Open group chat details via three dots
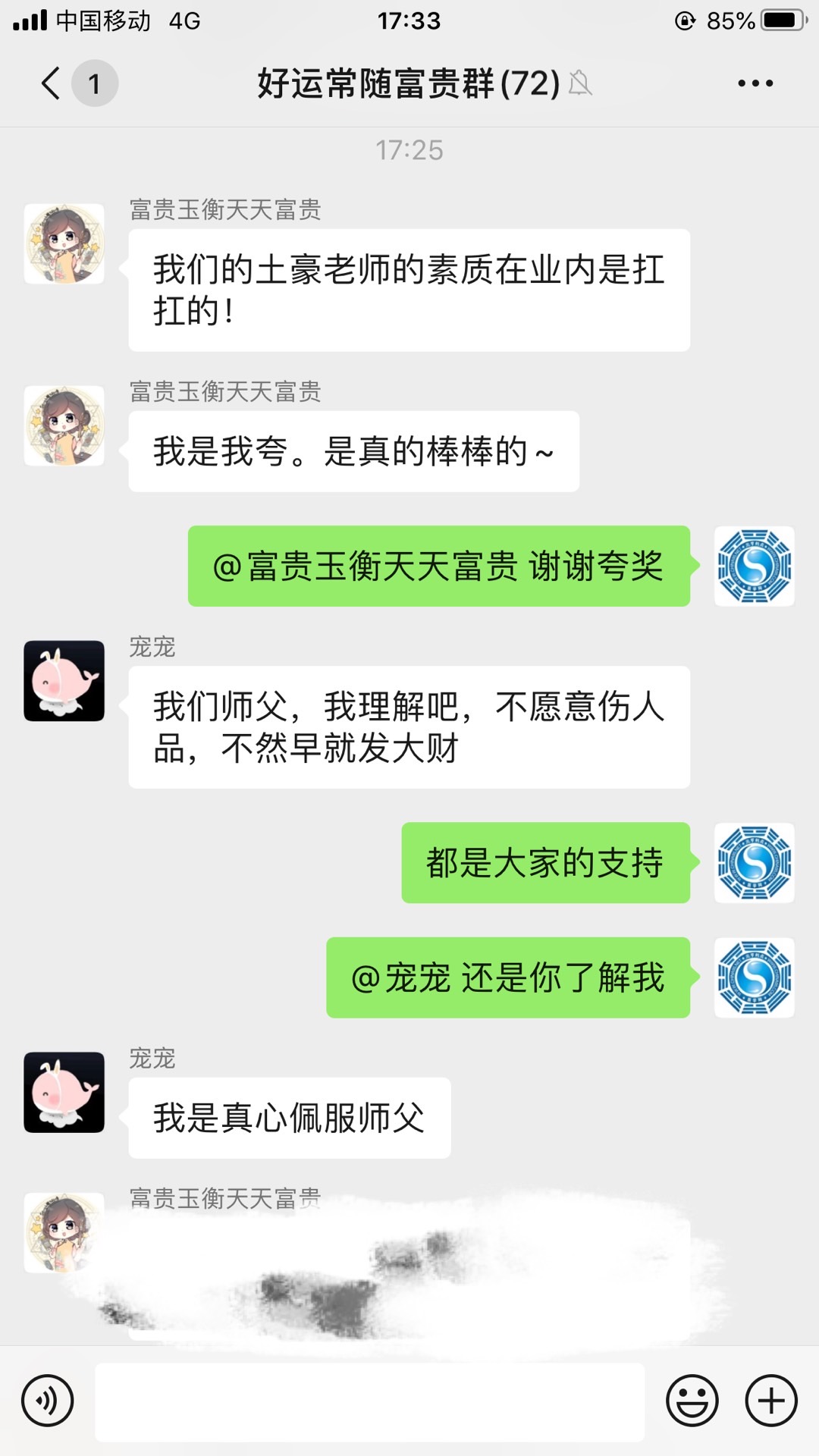819x1456 pixels. point(755,83)
